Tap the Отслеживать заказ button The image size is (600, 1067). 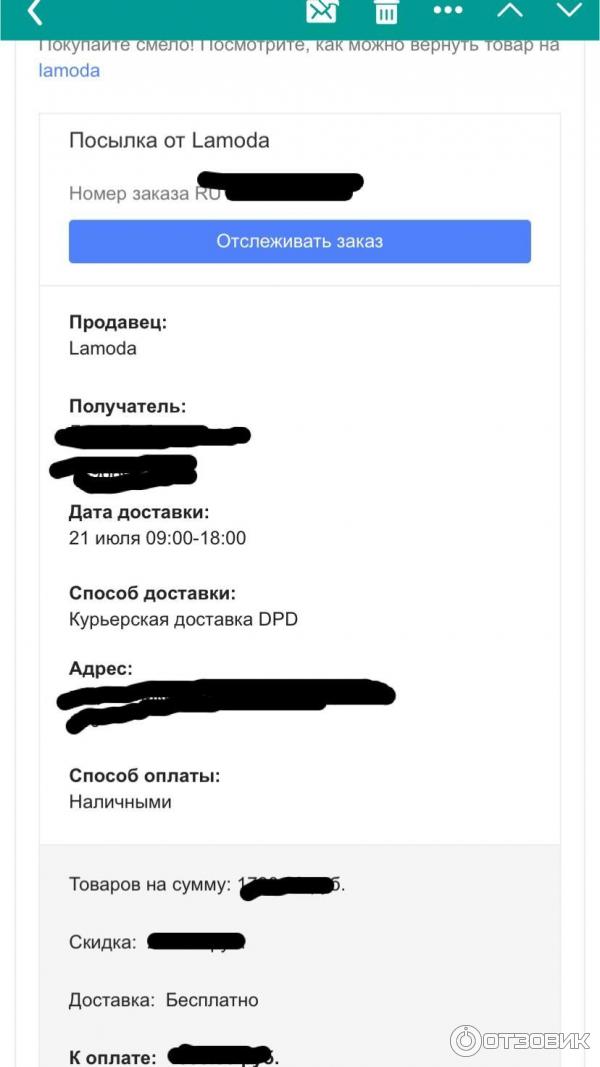coord(299,241)
